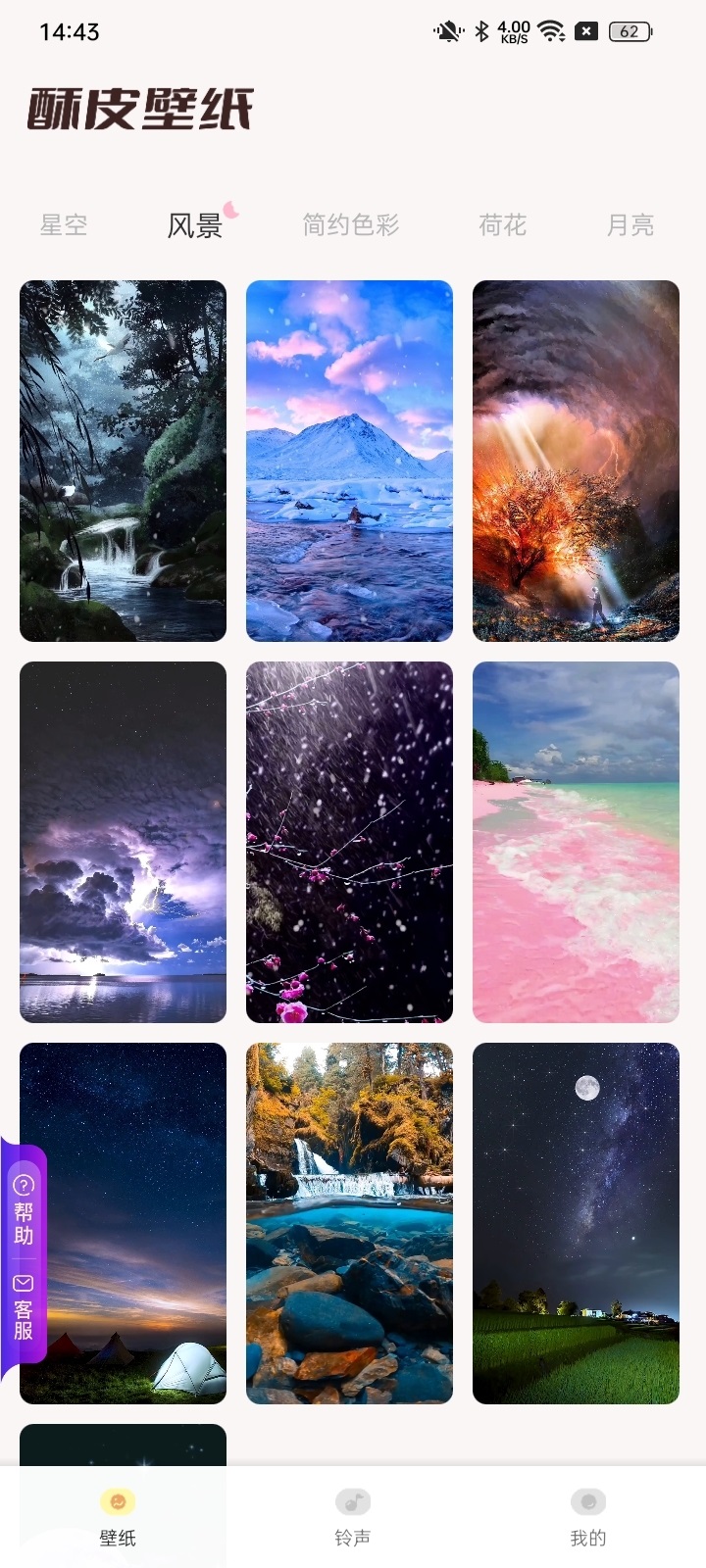Open the pink beach wallpaper
Screen dimensions: 706x1568
[576, 842]
